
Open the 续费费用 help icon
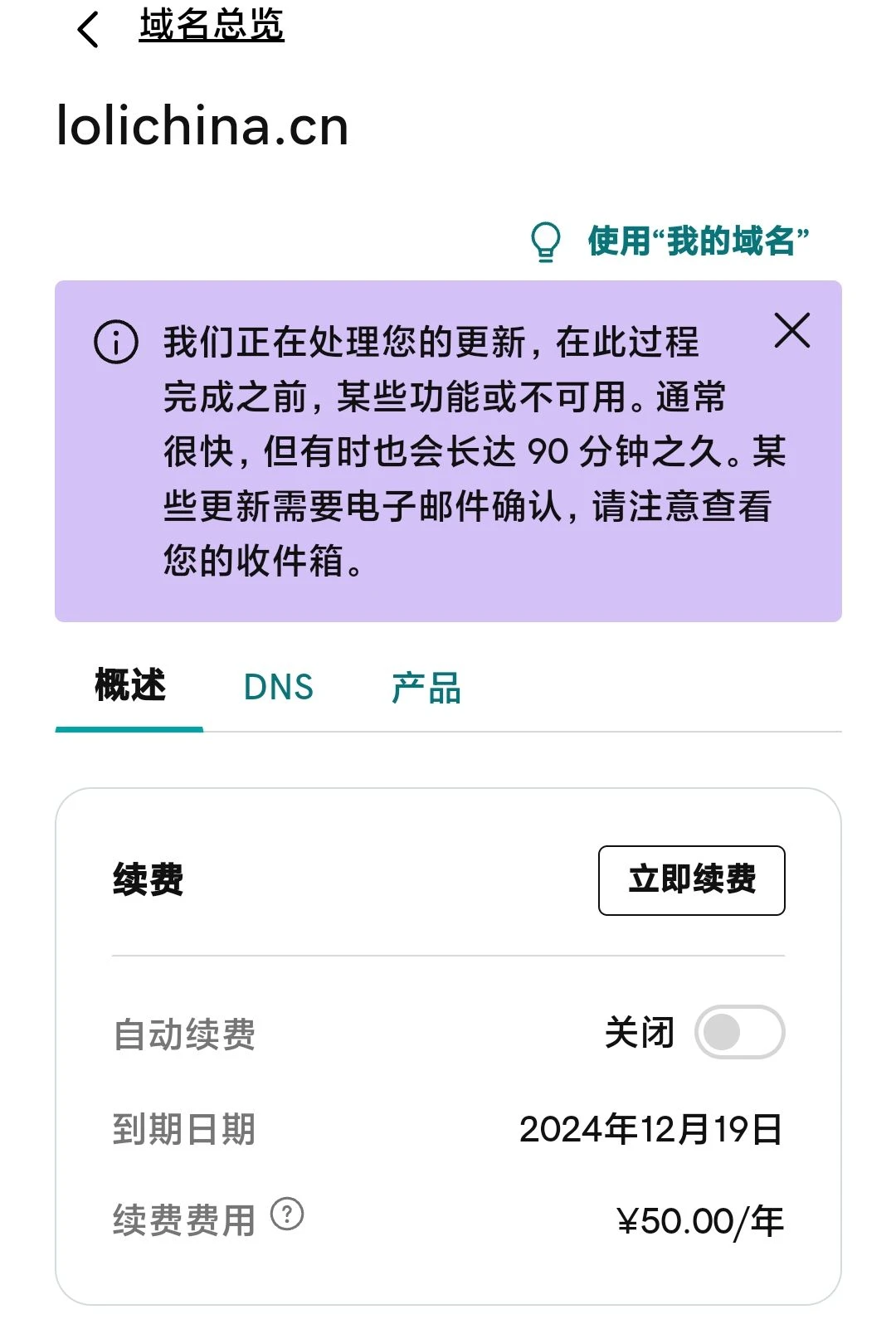[x=287, y=1214]
